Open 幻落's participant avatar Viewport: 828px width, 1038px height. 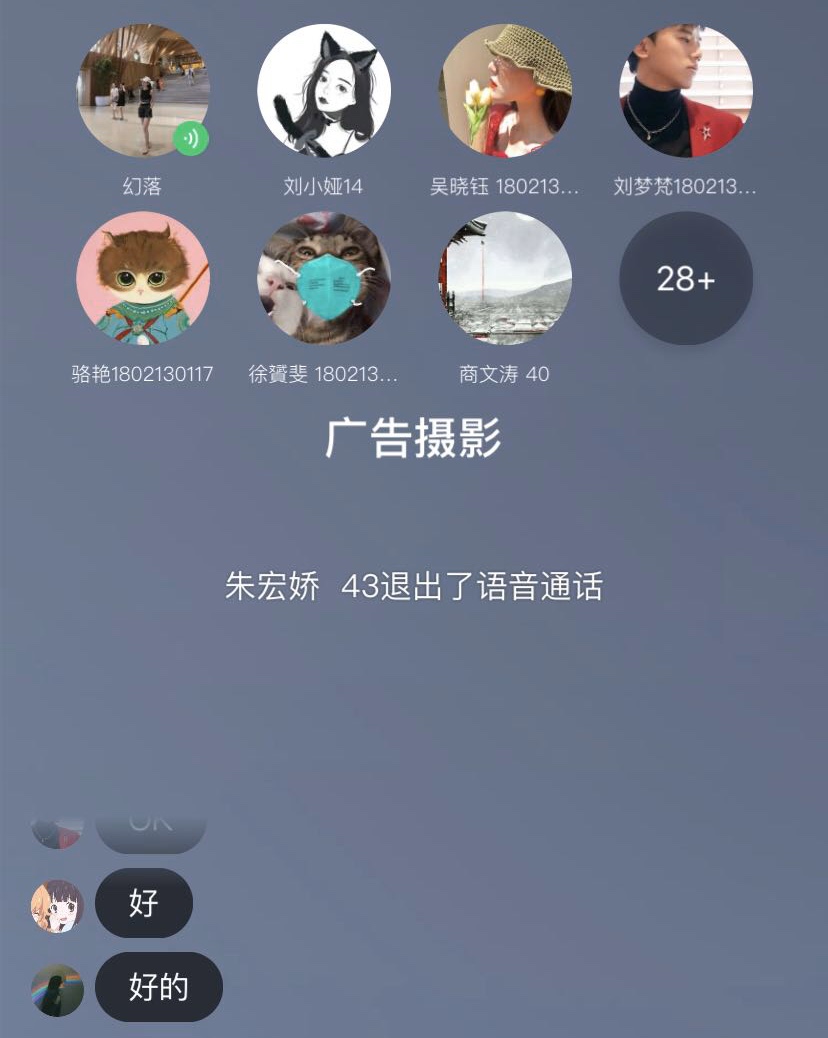(143, 91)
